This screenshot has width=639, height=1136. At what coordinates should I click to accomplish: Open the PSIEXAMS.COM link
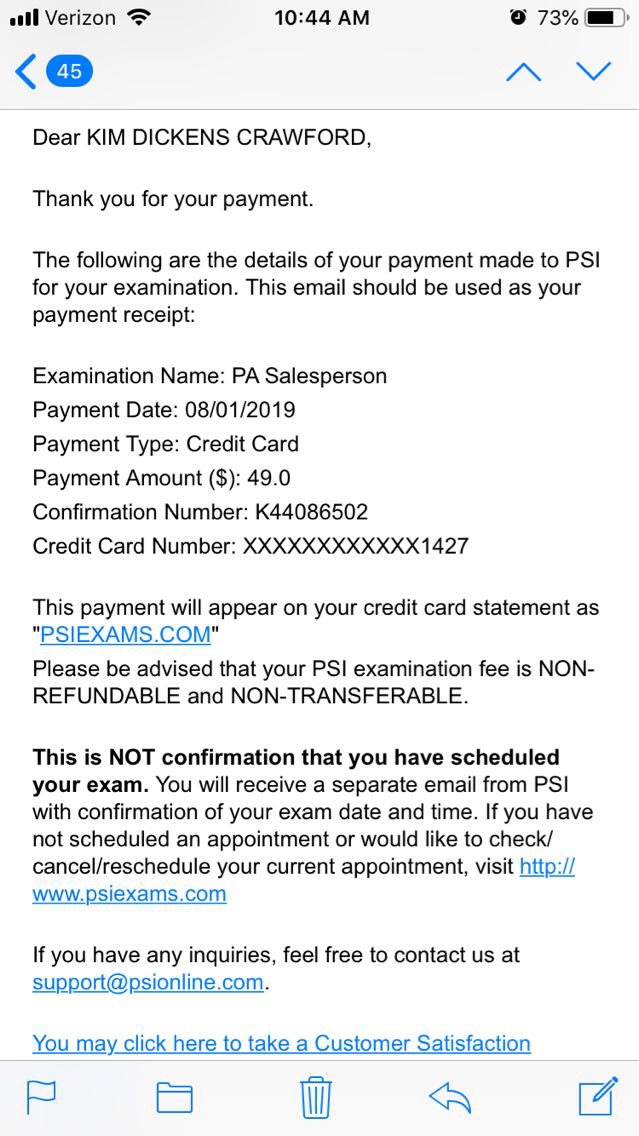126,634
